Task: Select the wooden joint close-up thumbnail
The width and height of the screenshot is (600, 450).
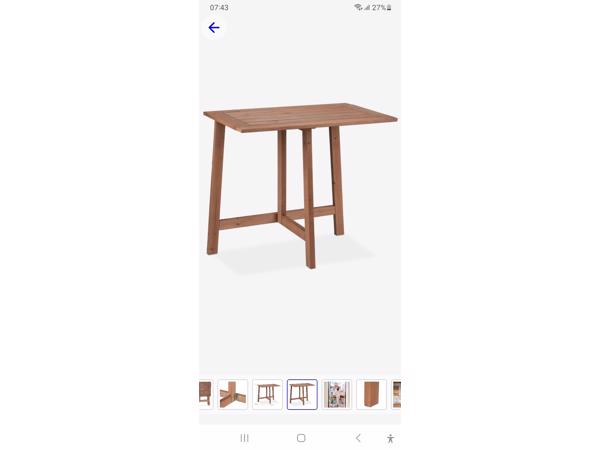Action: [233, 394]
